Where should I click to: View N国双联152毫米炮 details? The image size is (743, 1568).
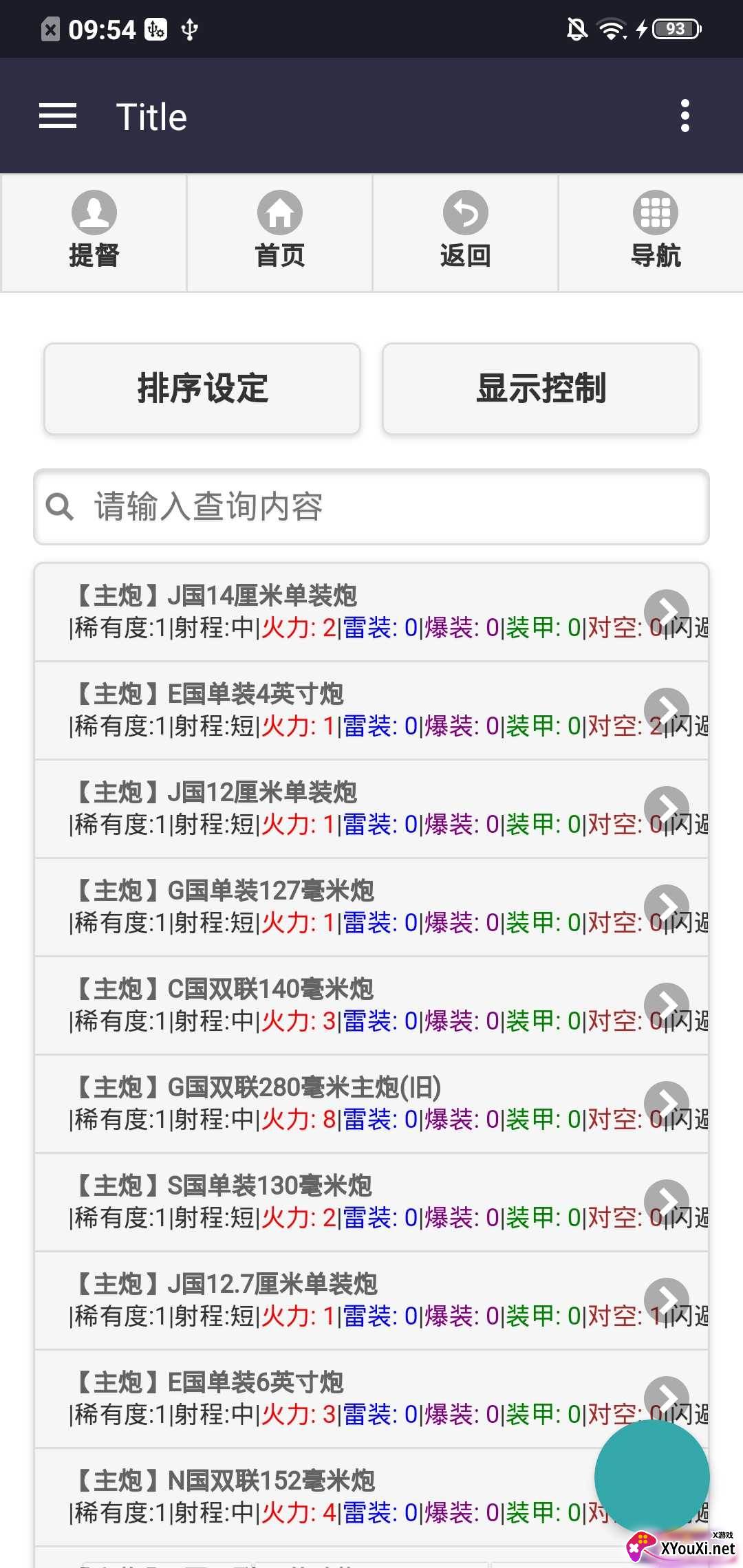pyautogui.click(x=310, y=1496)
